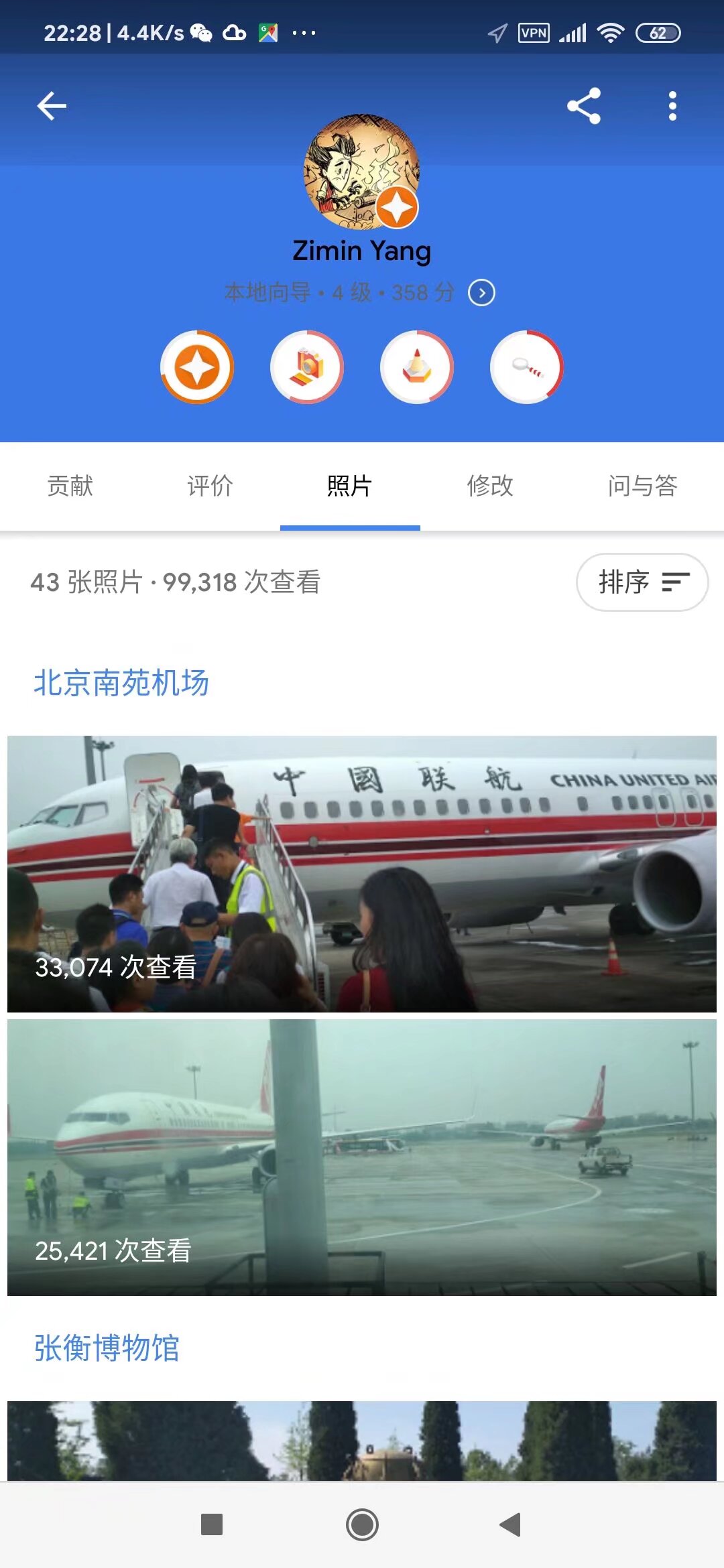Switch to the 修改 tab
The width and height of the screenshot is (724, 1568).
coord(490,486)
